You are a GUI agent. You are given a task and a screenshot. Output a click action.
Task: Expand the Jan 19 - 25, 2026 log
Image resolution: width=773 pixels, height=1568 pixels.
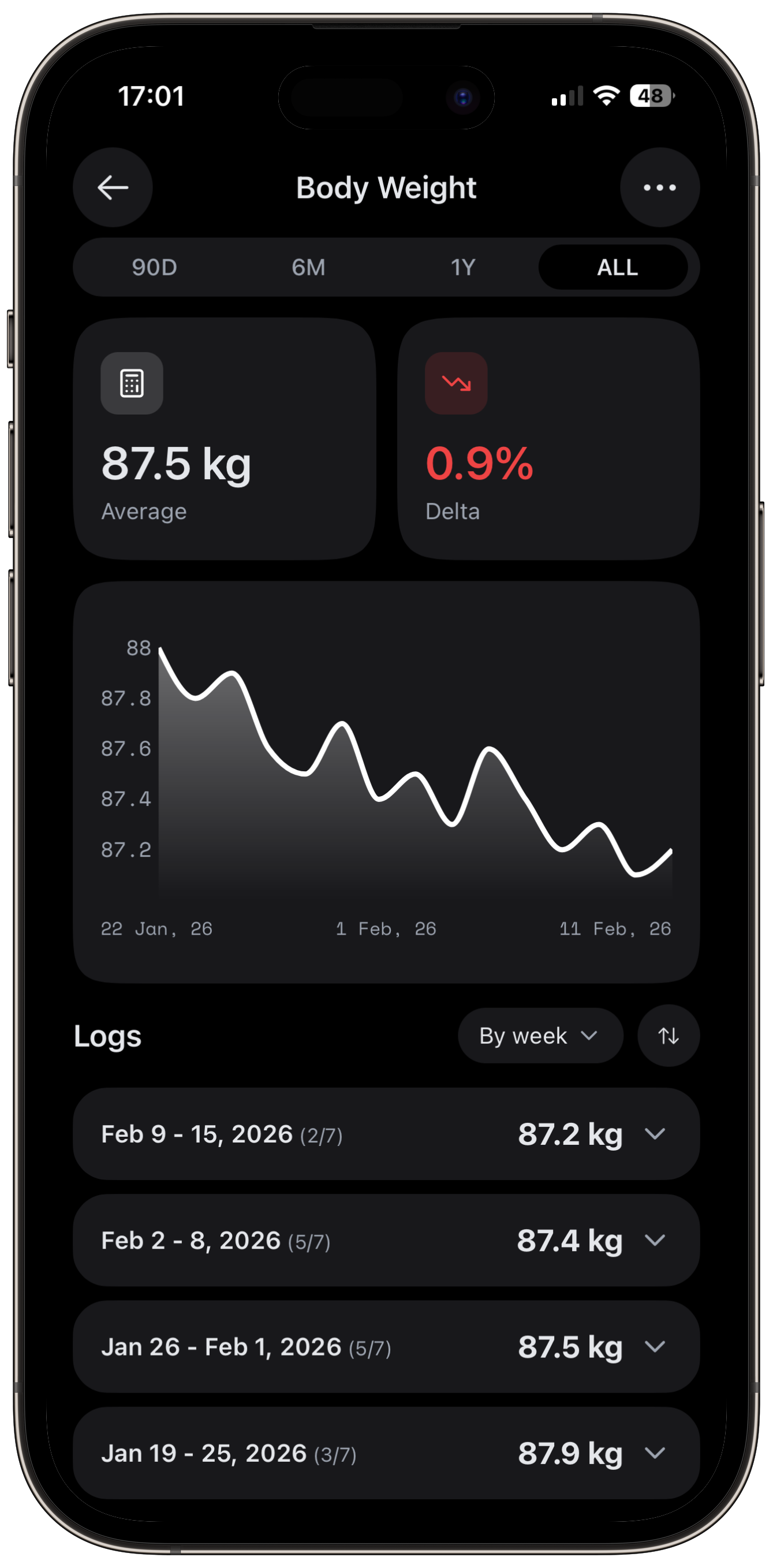click(x=655, y=1453)
